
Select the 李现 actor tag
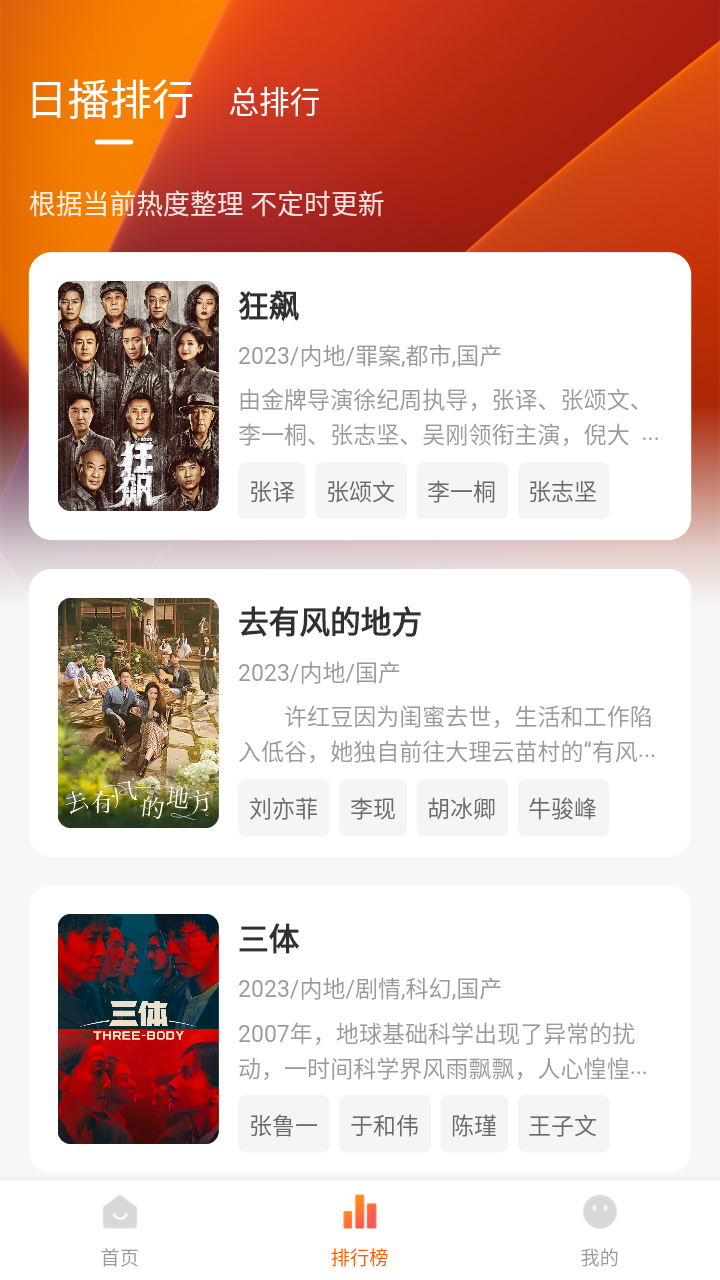pos(373,807)
